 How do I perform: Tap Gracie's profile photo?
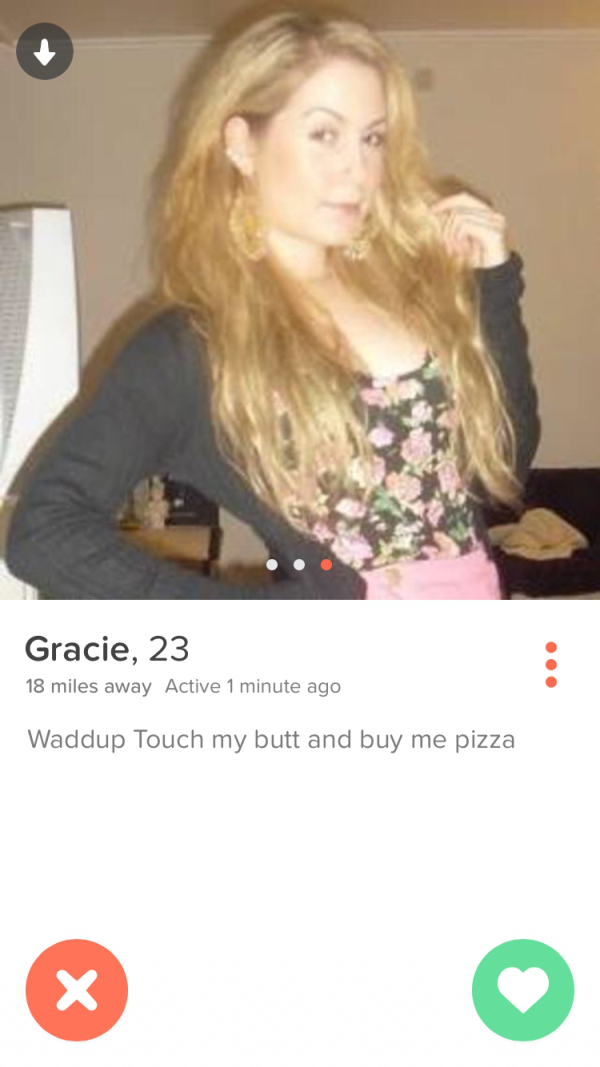click(300, 300)
